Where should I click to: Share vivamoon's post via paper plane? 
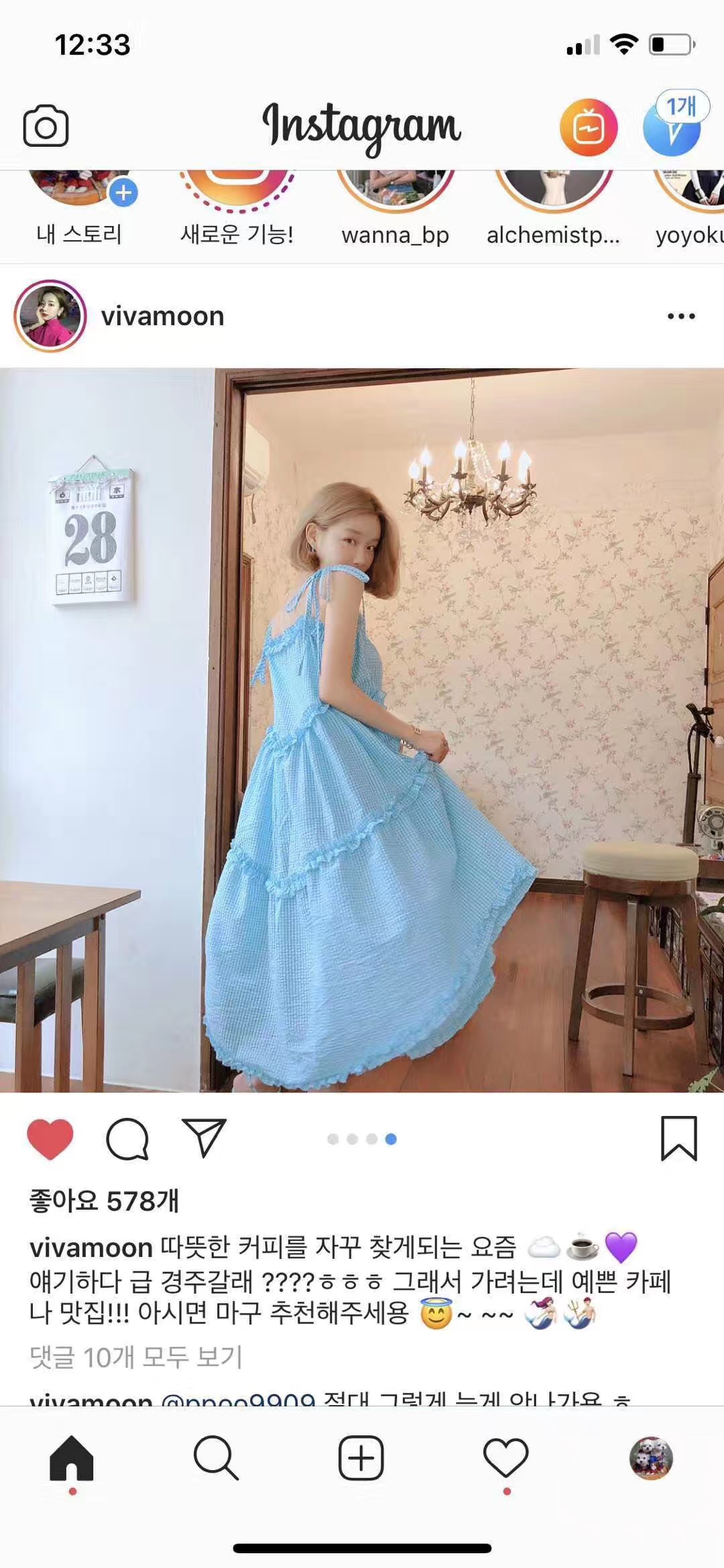pos(204,1139)
